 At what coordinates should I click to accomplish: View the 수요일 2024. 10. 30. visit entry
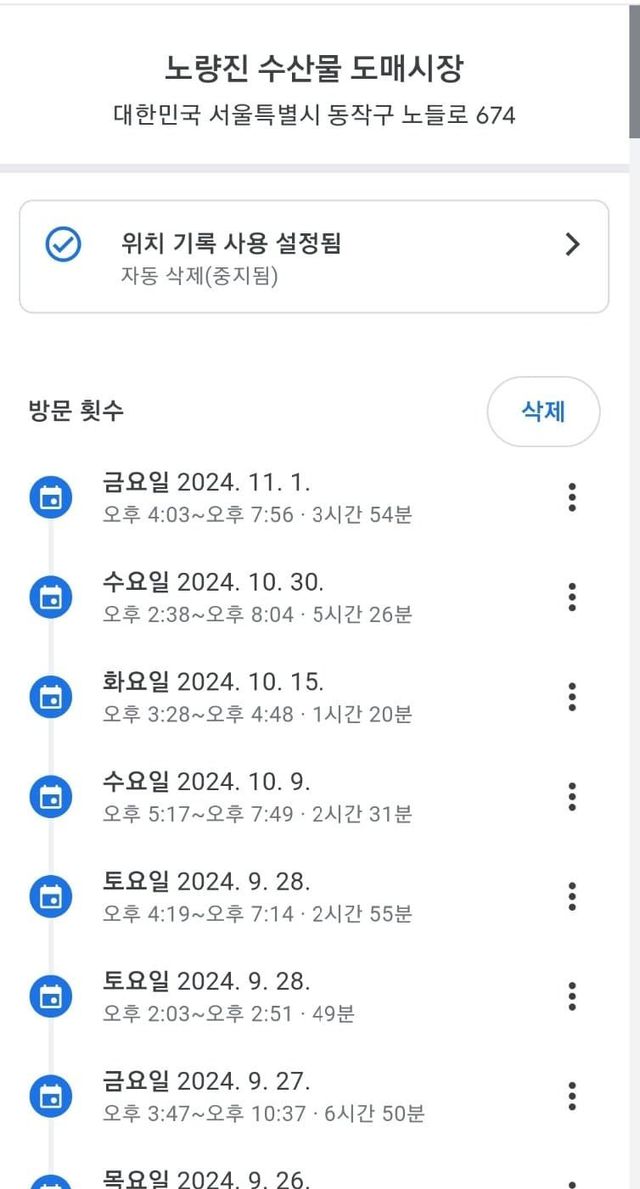click(257, 598)
